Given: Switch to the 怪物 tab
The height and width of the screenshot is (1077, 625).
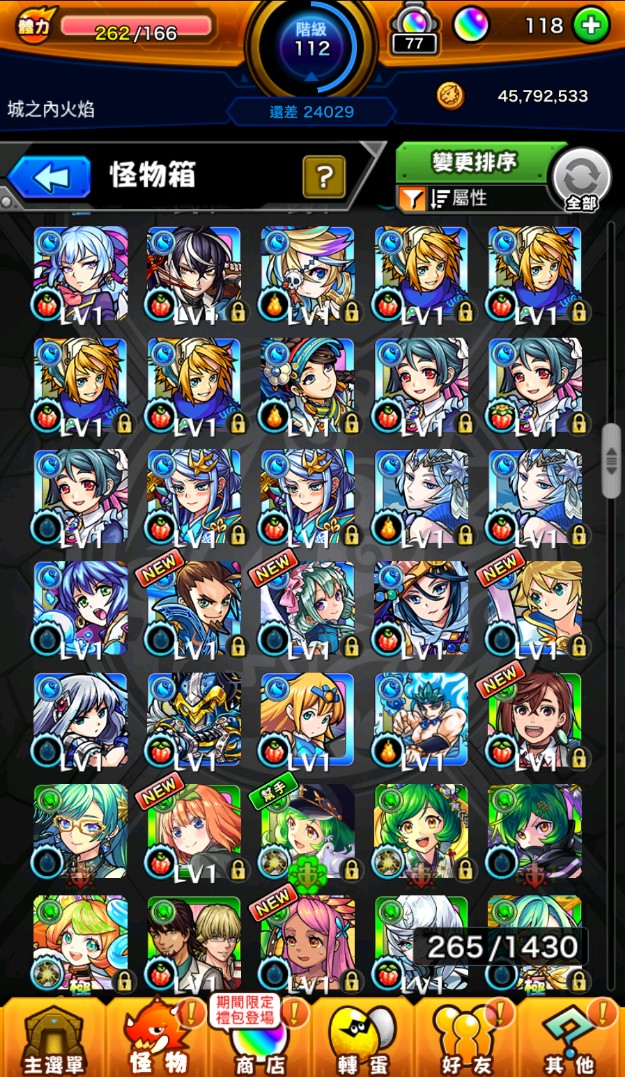Looking at the screenshot, I should 157,1038.
